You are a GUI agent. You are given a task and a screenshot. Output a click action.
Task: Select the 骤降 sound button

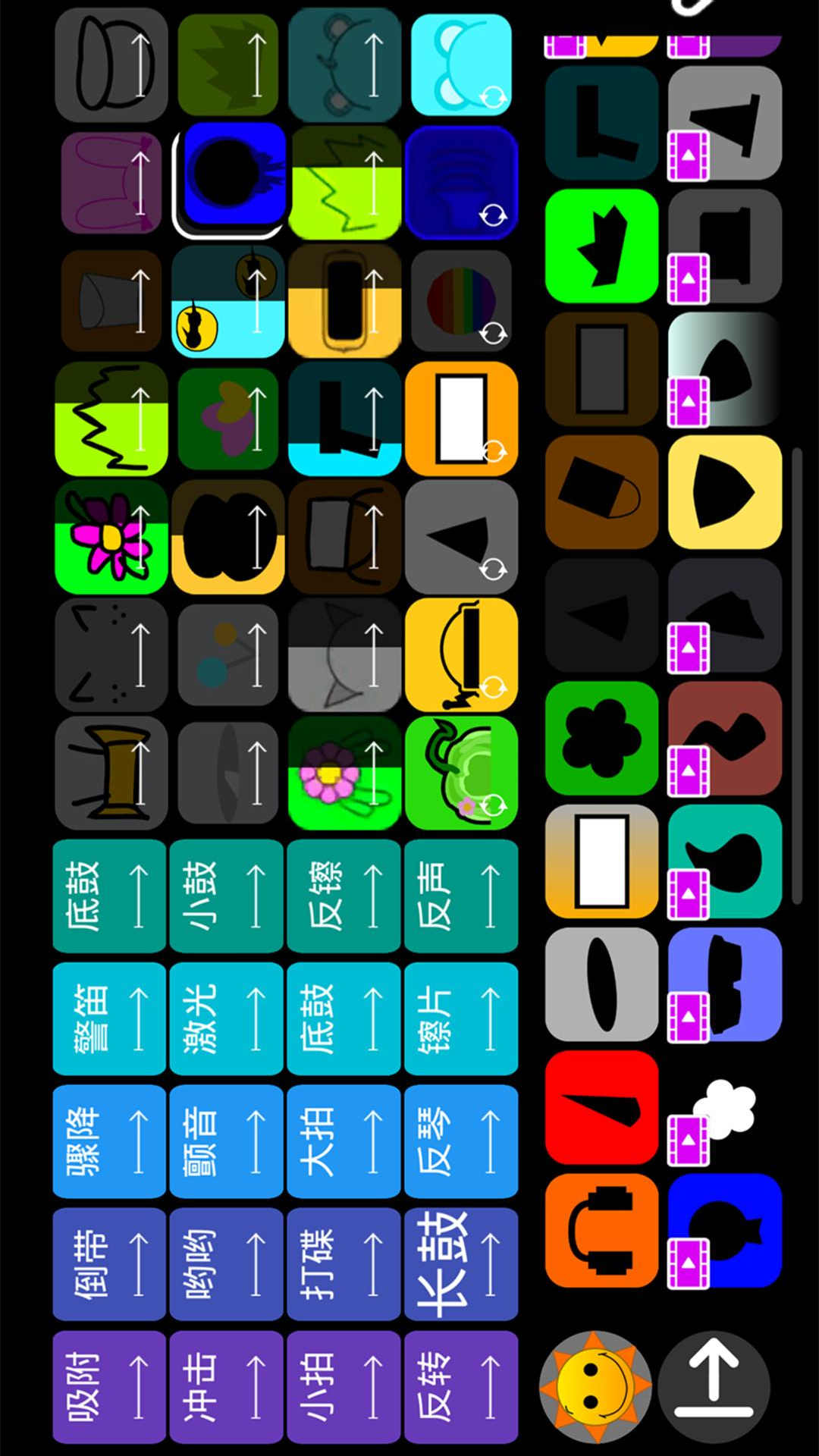[109, 1141]
